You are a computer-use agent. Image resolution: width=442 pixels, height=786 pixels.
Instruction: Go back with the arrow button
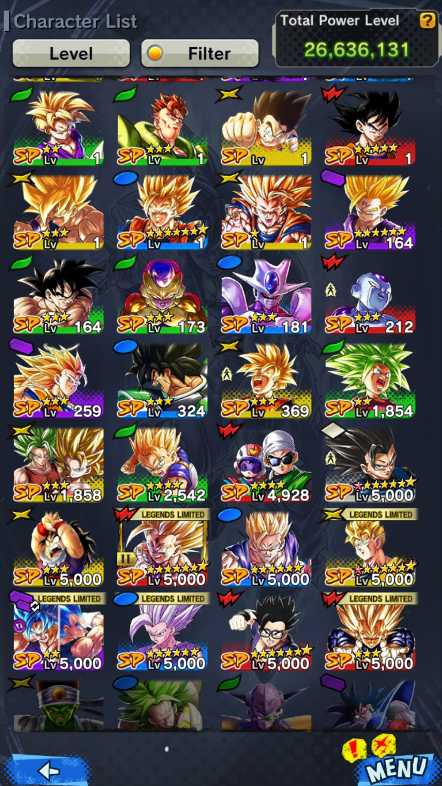click(x=48, y=770)
